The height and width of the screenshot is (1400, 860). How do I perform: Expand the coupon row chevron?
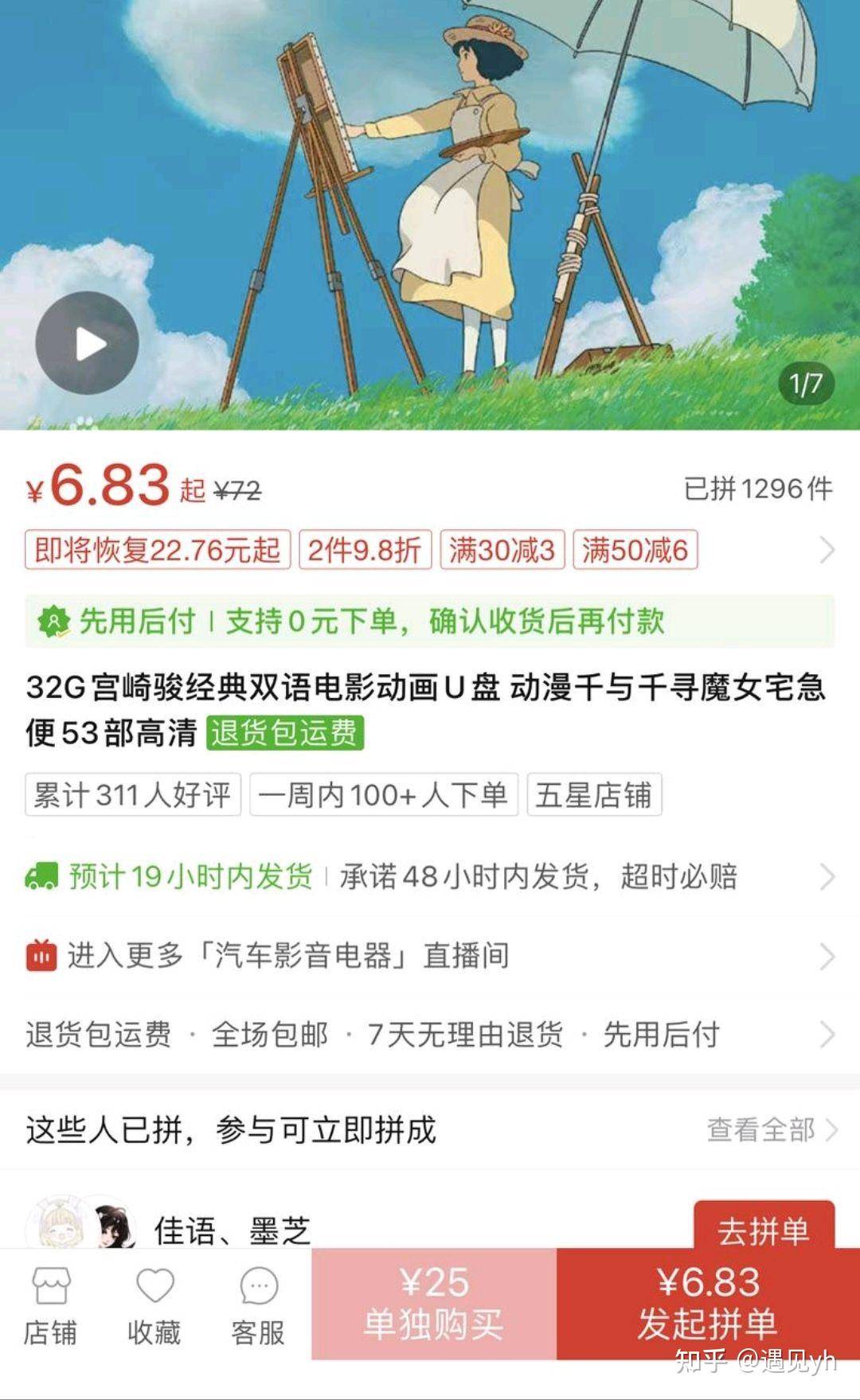828,551
